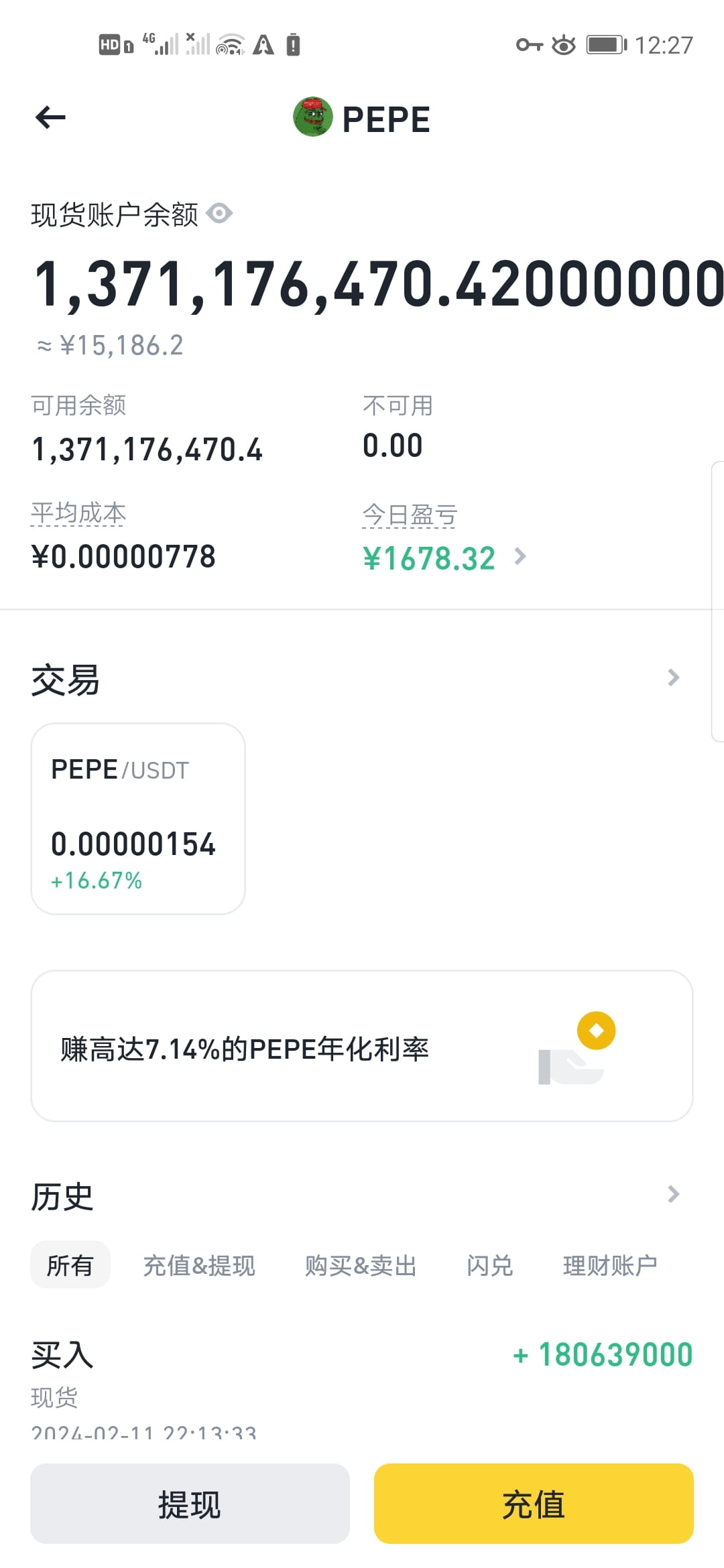Image resolution: width=724 pixels, height=1568 pixels.
Task: Select the 所有 history filter
Action: 70,1264
